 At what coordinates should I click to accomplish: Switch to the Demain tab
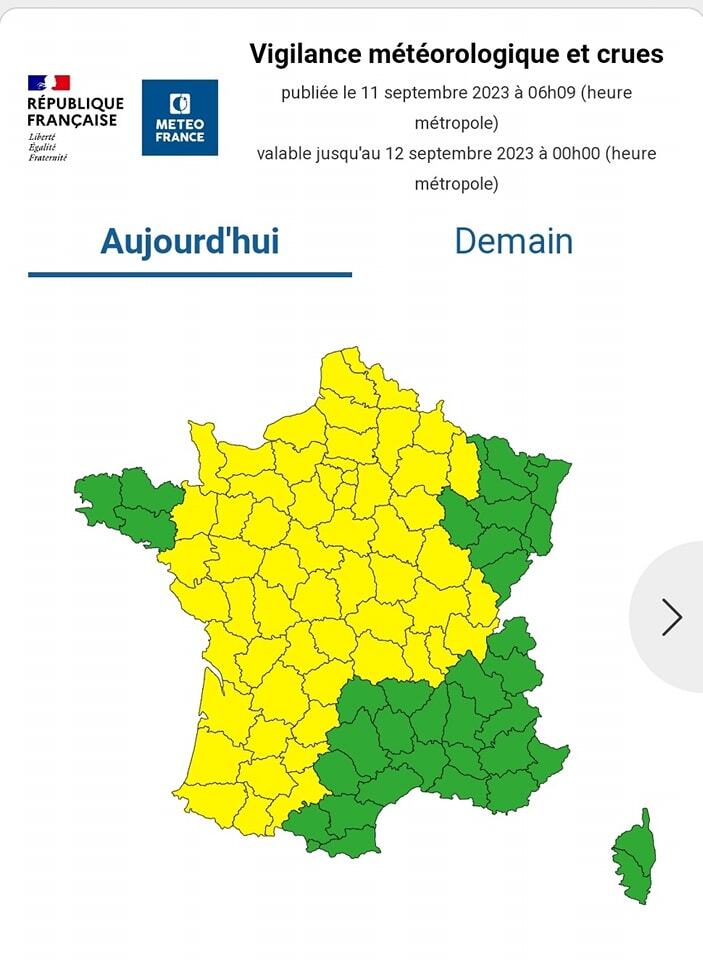[x=513, y=242]
